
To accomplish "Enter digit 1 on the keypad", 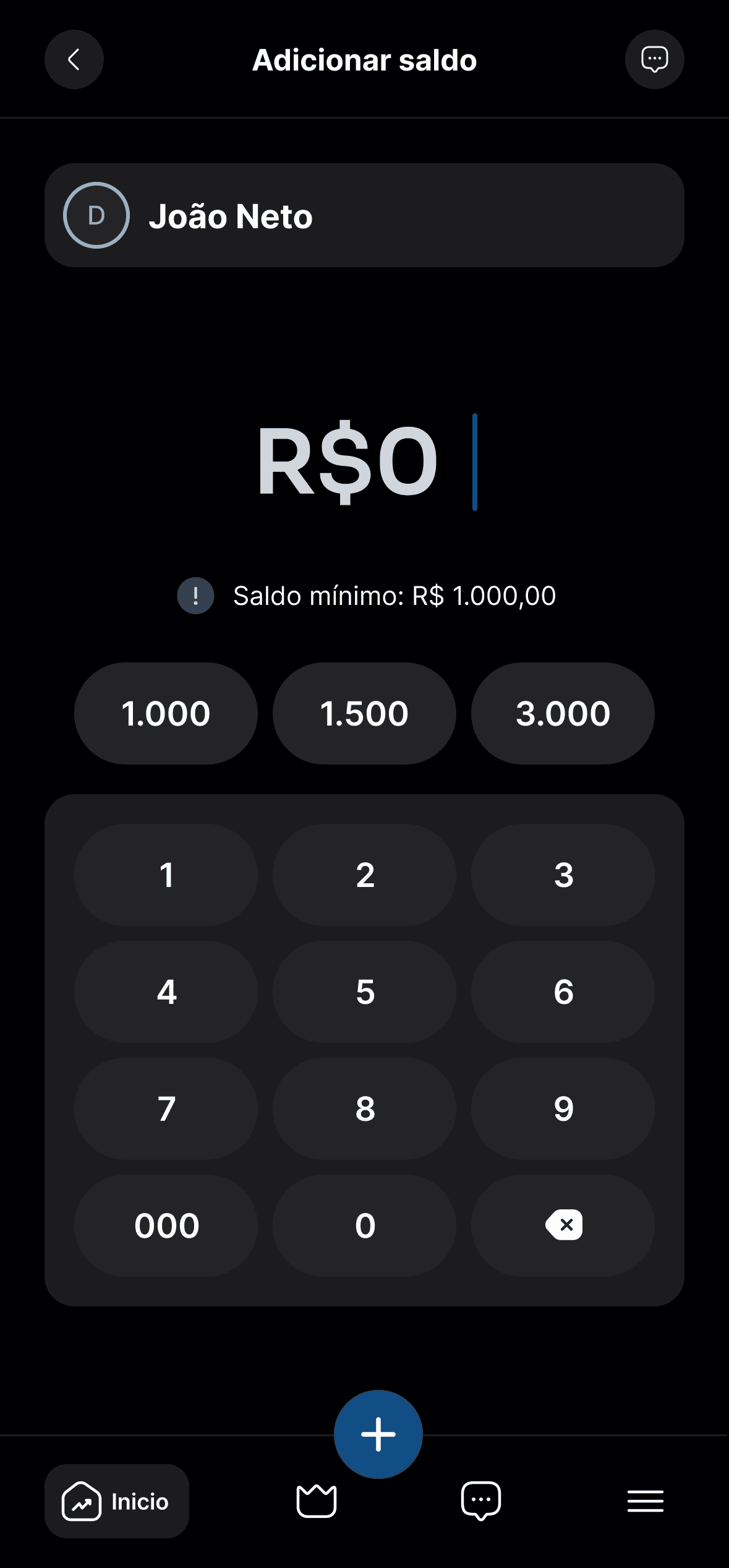I will pos(166,875).
